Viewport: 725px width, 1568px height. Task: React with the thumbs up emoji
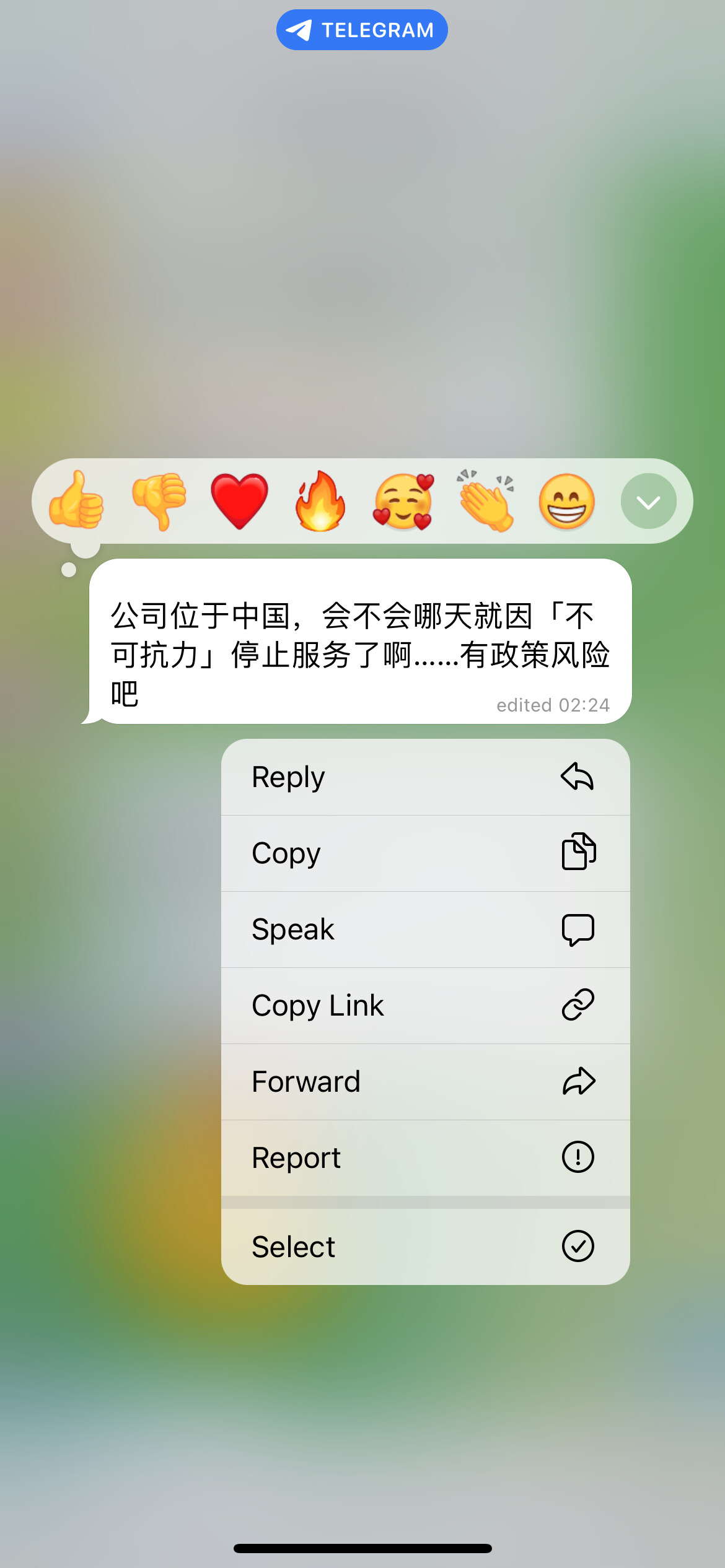pyautogui.click(x=76, y=500)
